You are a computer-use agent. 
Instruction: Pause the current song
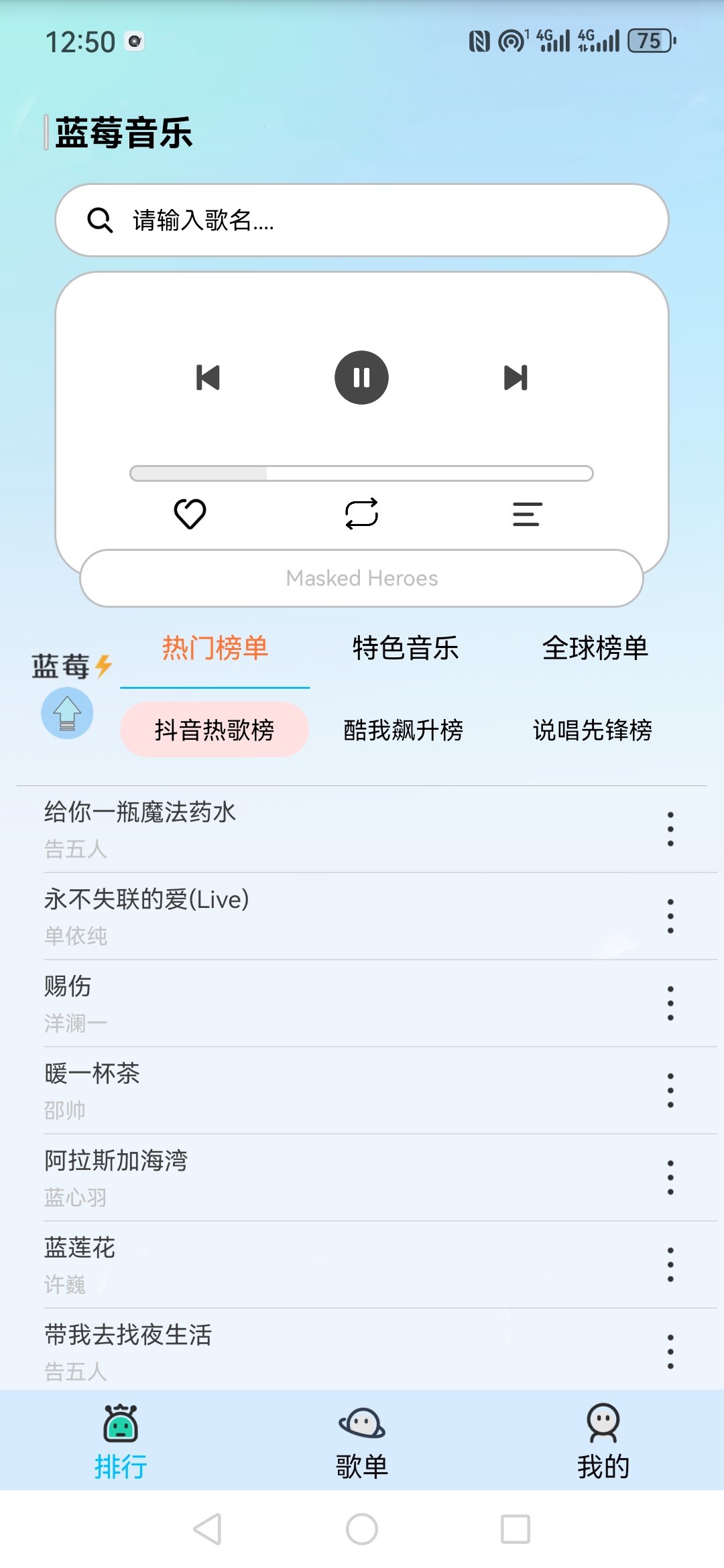pyautogui.click(x=361, y=377)
